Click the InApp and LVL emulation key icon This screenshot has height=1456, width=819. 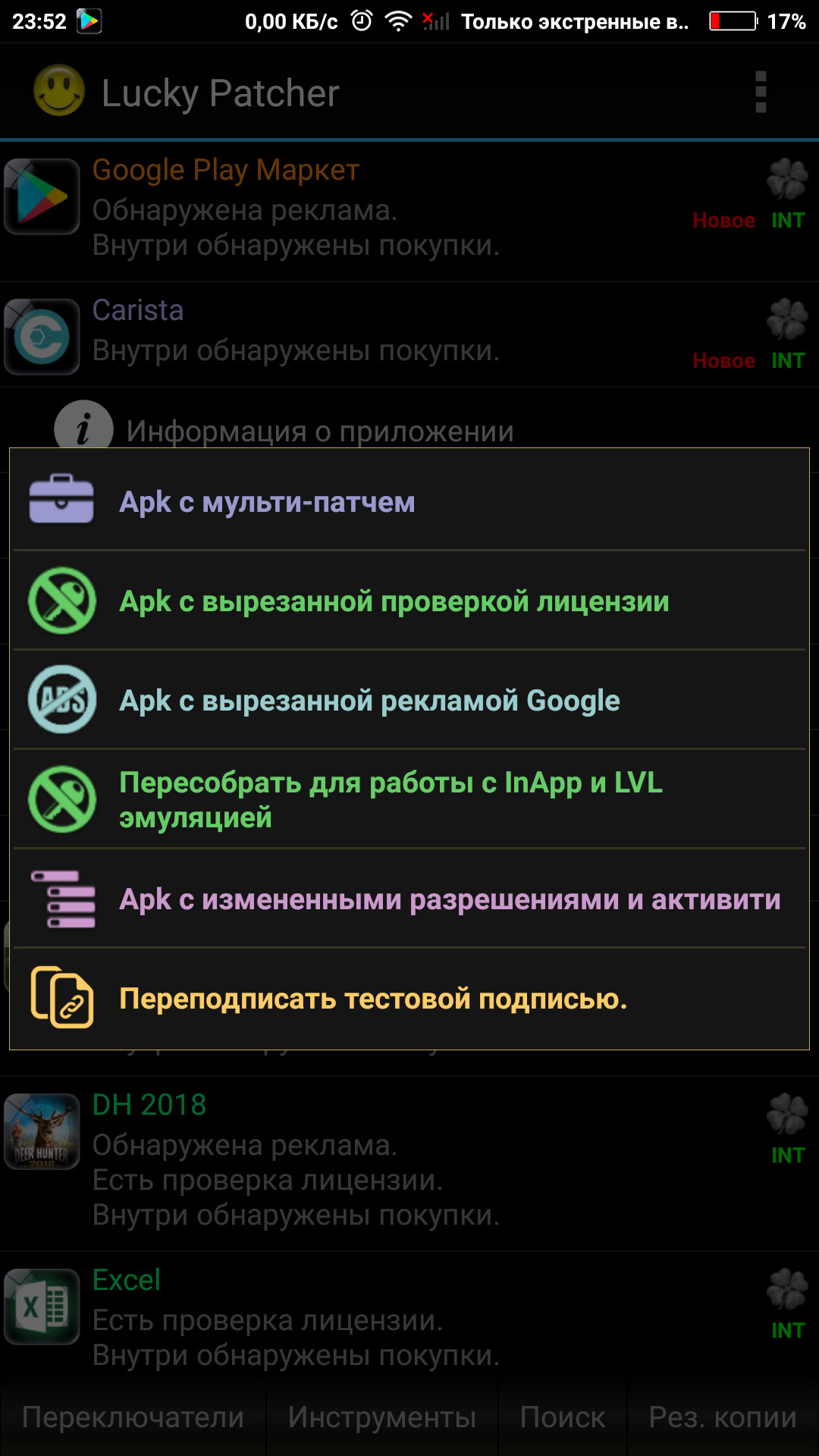click(61, 799)
